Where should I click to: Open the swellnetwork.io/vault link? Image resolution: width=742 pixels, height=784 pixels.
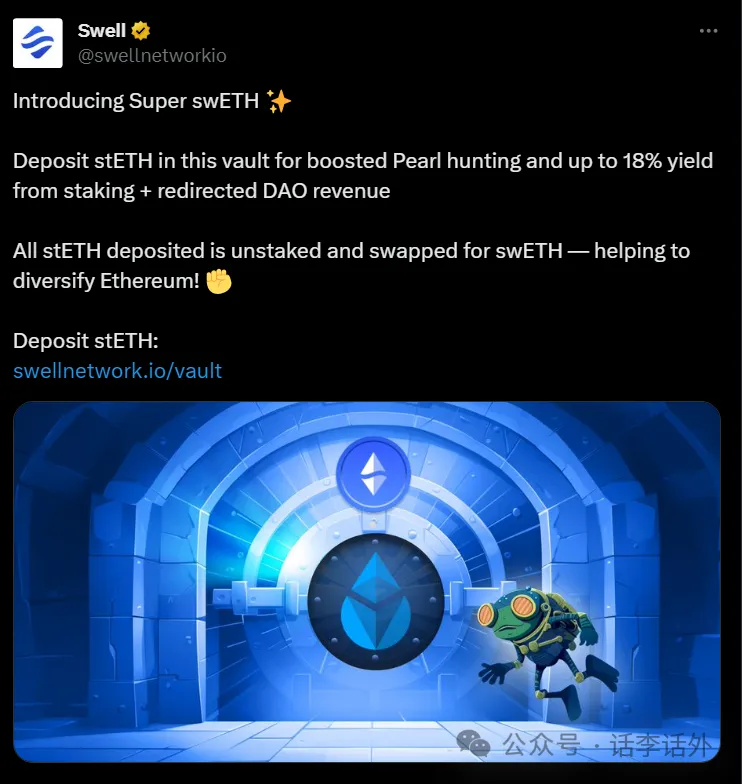pyautogui.click(x=117, y=371)
